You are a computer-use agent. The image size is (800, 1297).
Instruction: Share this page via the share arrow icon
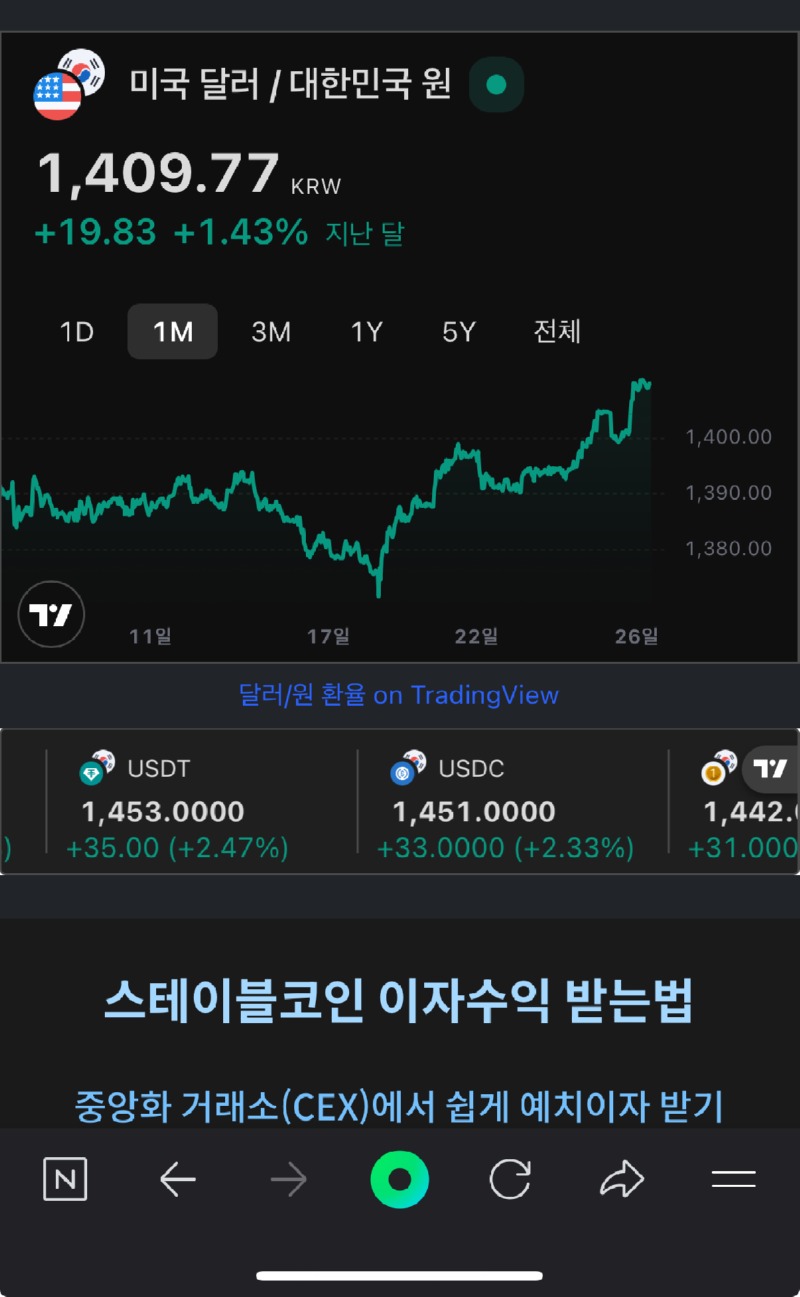[622, 1179]
